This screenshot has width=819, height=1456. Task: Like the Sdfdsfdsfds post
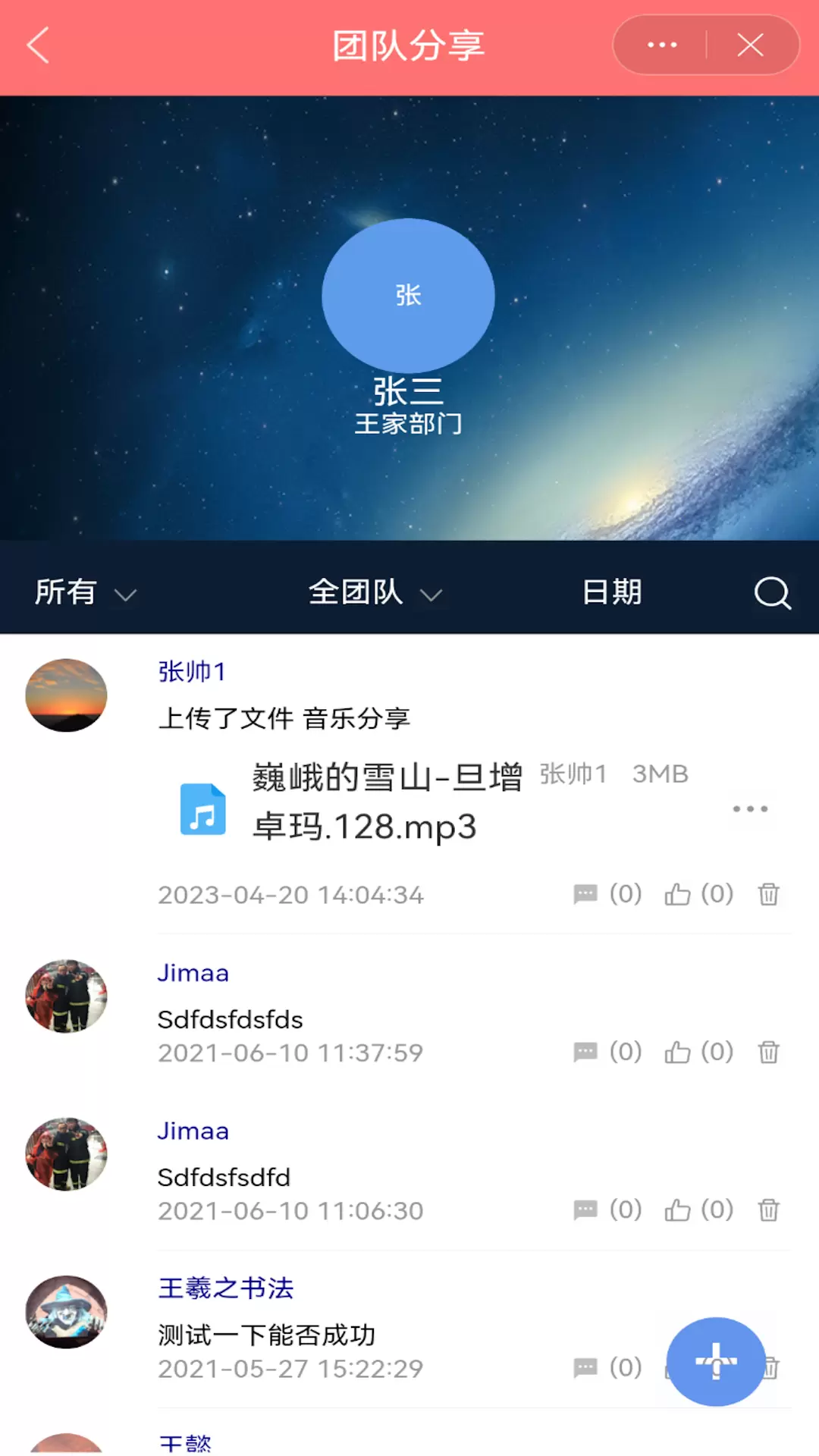coord(698,1053)
